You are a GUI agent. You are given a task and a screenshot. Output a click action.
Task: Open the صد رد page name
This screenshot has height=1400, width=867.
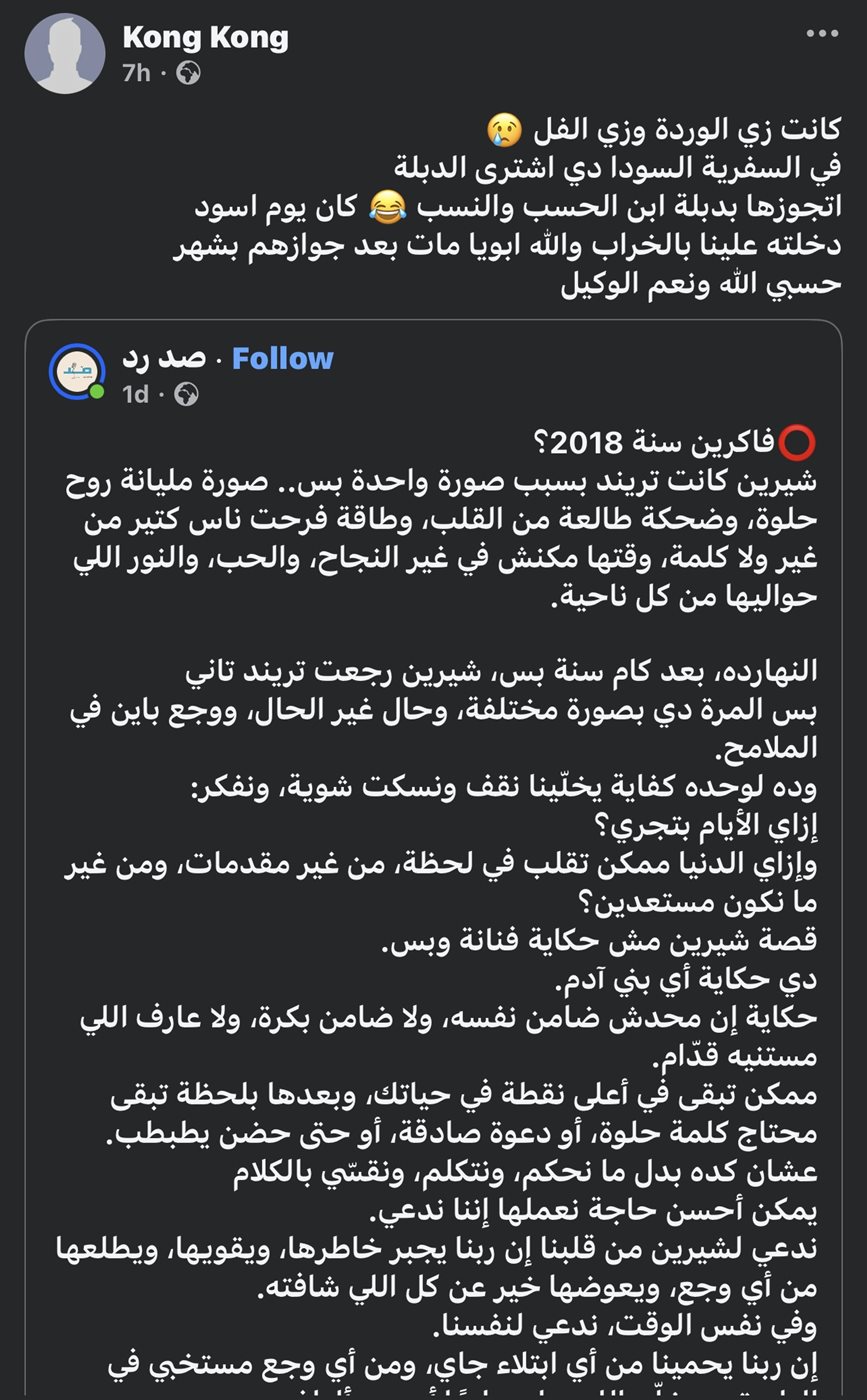coord(163,358)
